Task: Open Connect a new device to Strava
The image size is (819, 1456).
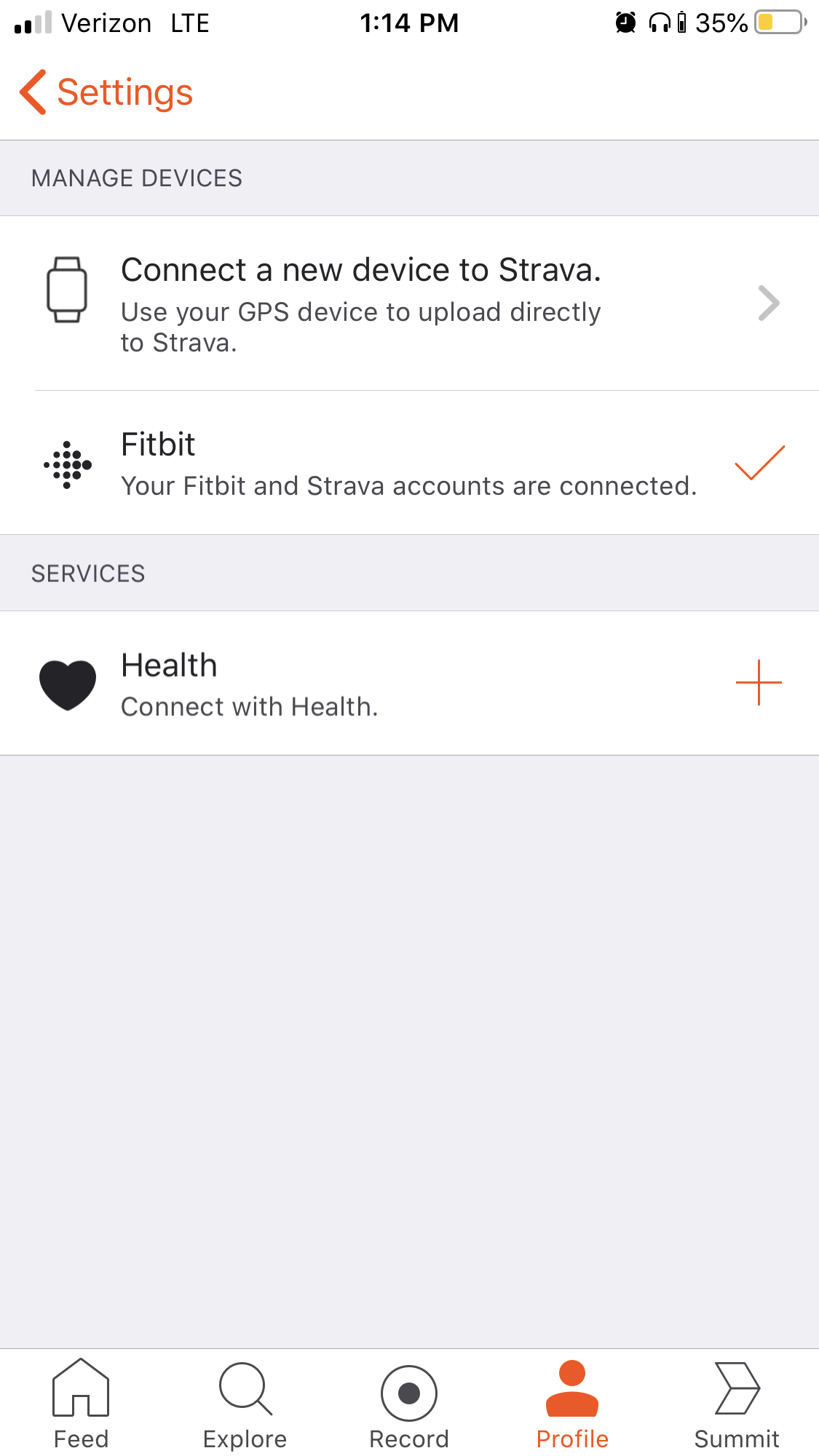Action: point(408,303)
